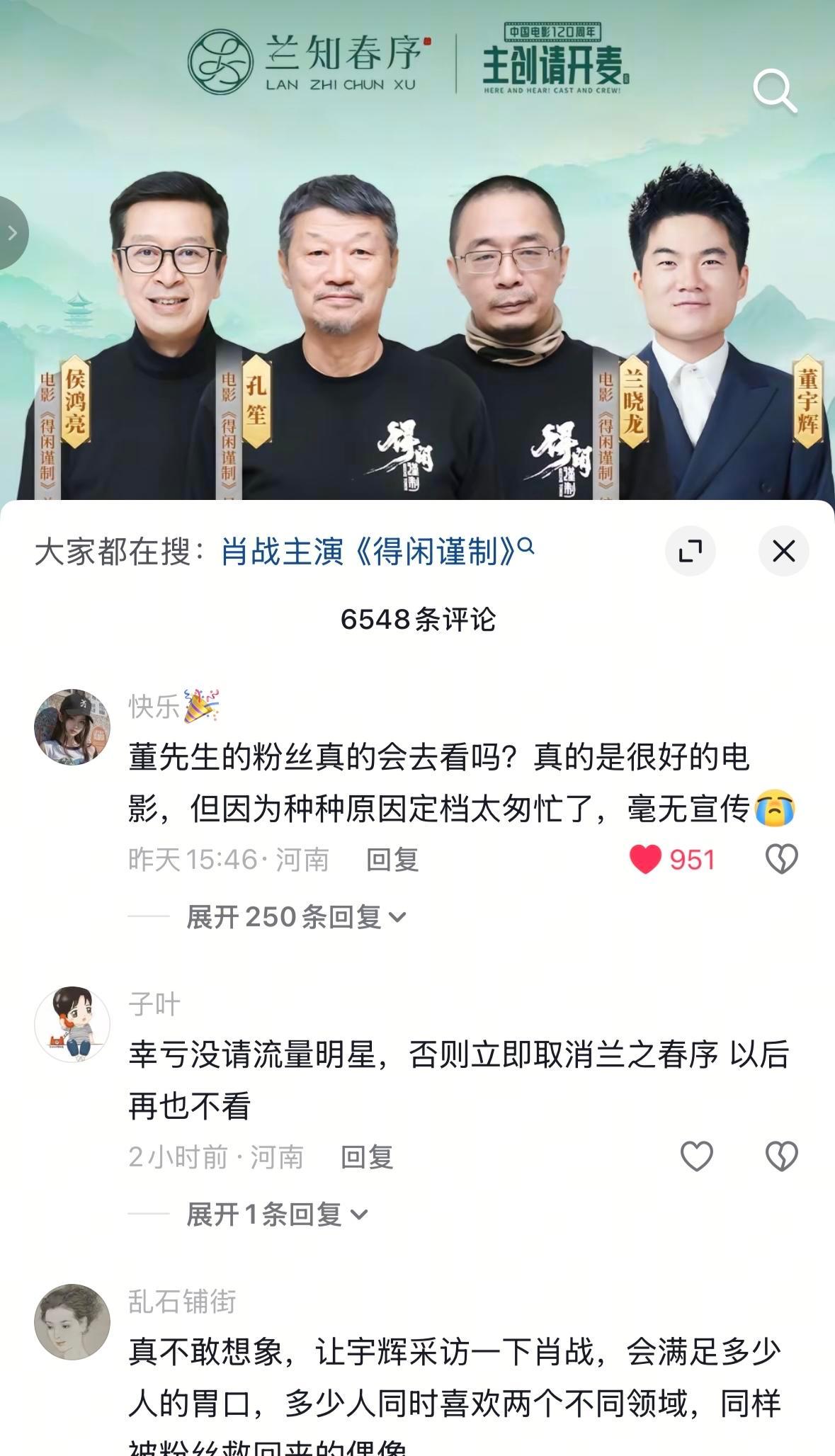Click the dislike icon next to 子叶's comment

783,1156
